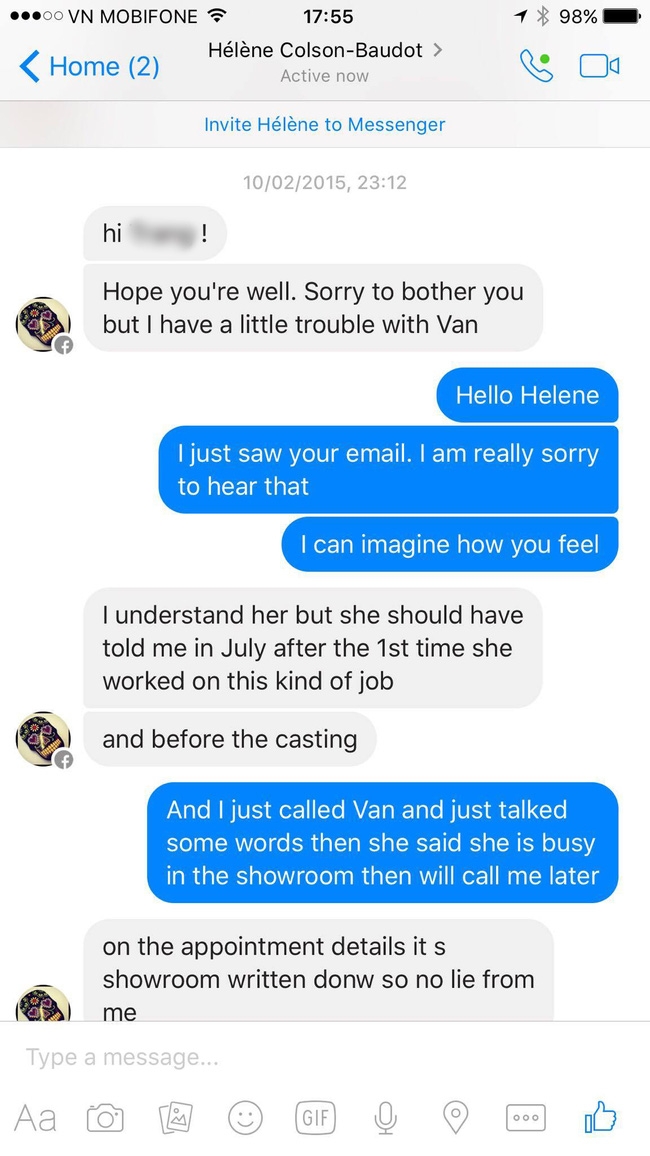The width and height of the screenshot is (650, 1156).
Task: Tap Invite Hélène to Messenger
Action: 325,125
